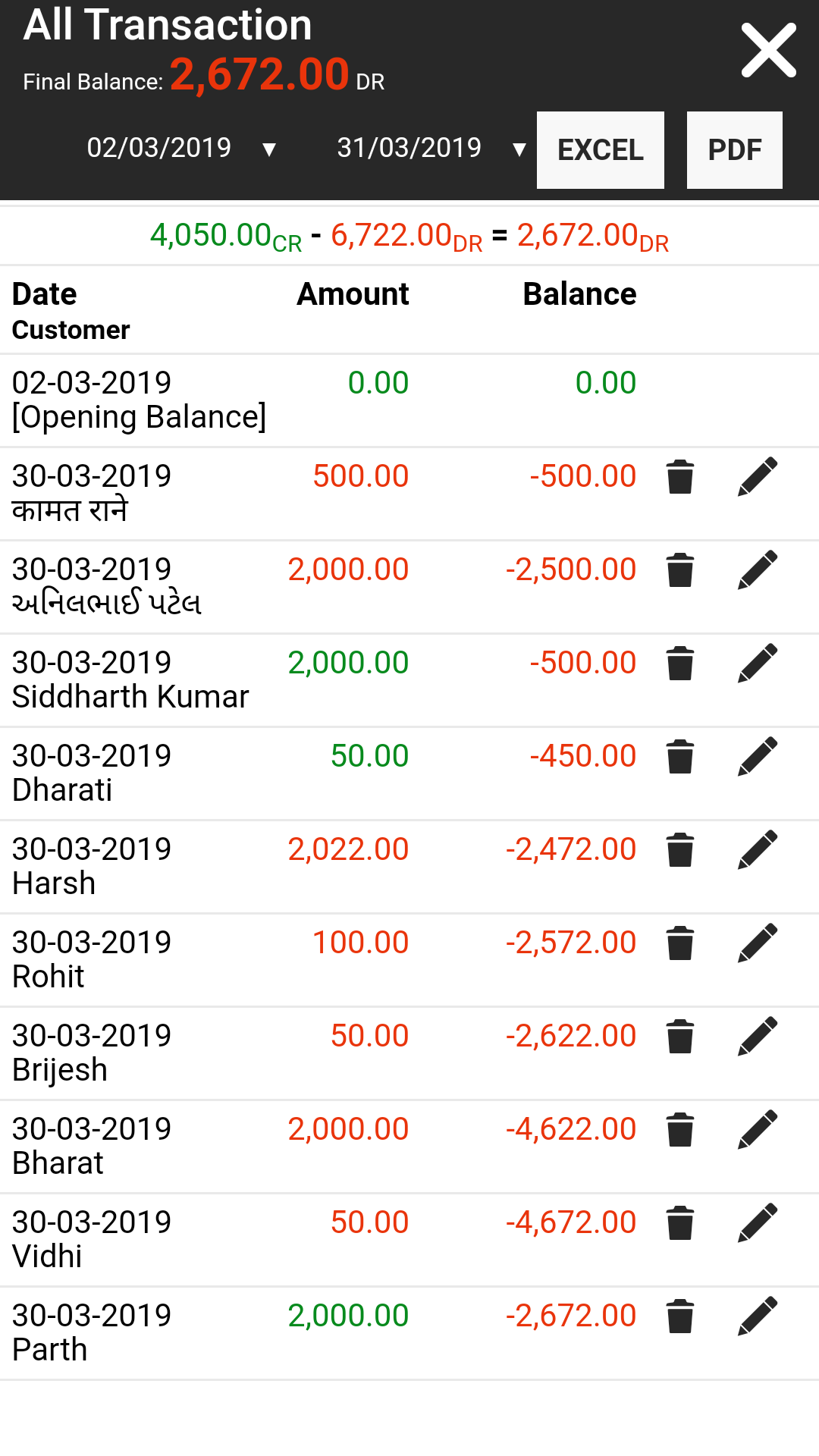819x1456 pixels.
Task: Open the start date picker 02/03/2019
Action: tap(182, 149)
